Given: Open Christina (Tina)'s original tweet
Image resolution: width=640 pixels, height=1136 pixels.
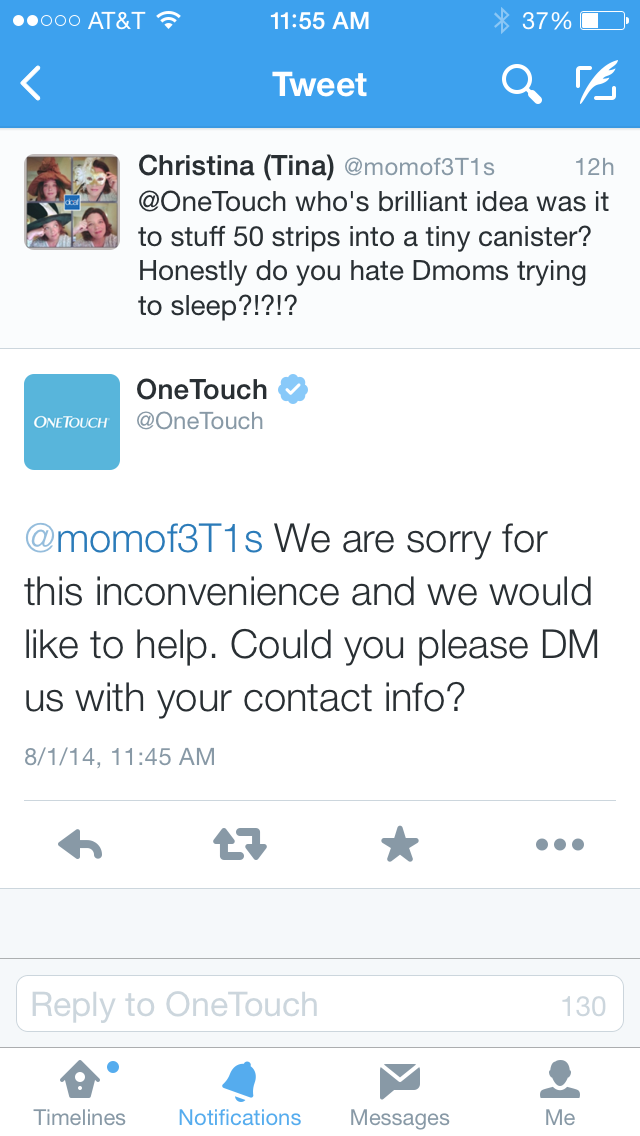Looking at the screenshot, I should click(x=373, y=252).
